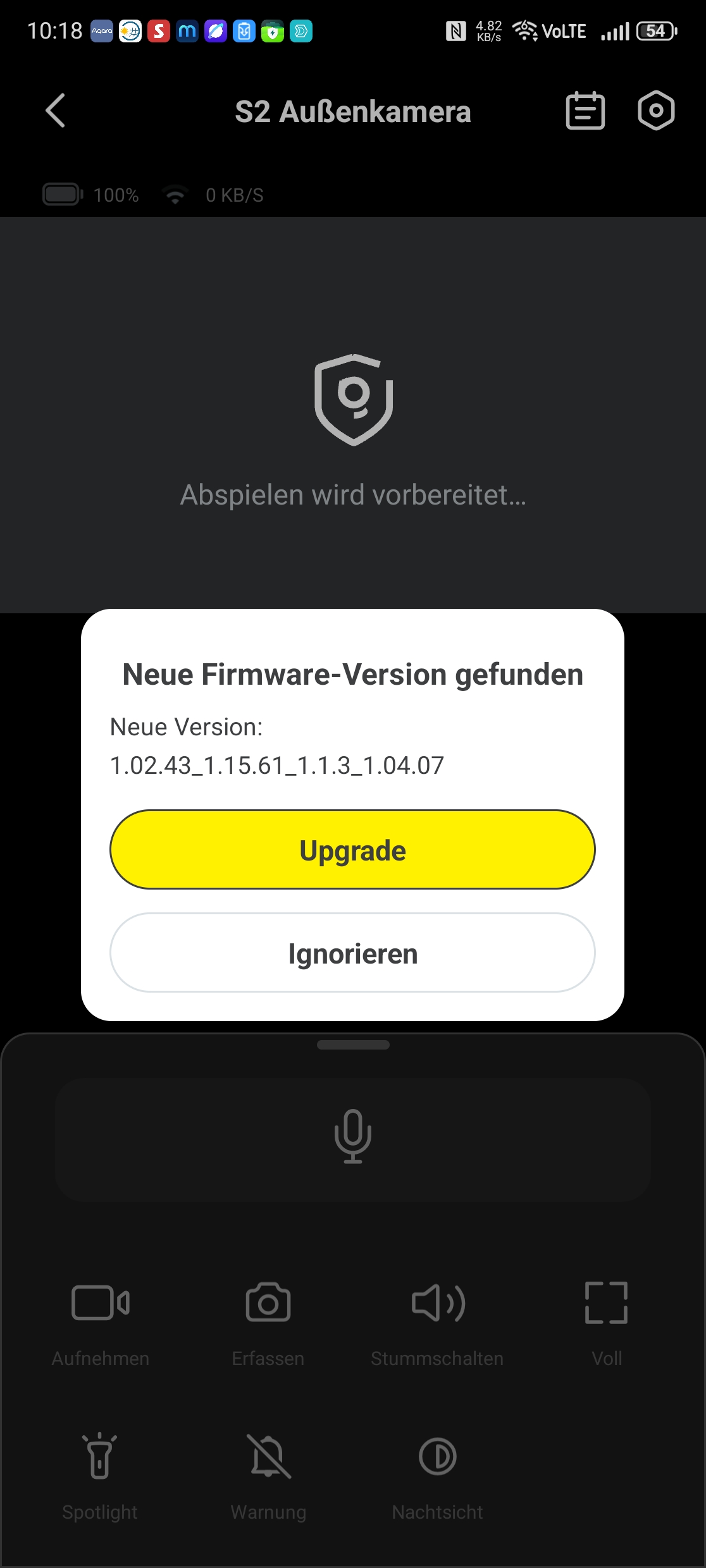This screenshot has width=706, height=1568.
Task: Go back from S2 Außenkamera
Action: pyautogui.click(x=56, y=111)
